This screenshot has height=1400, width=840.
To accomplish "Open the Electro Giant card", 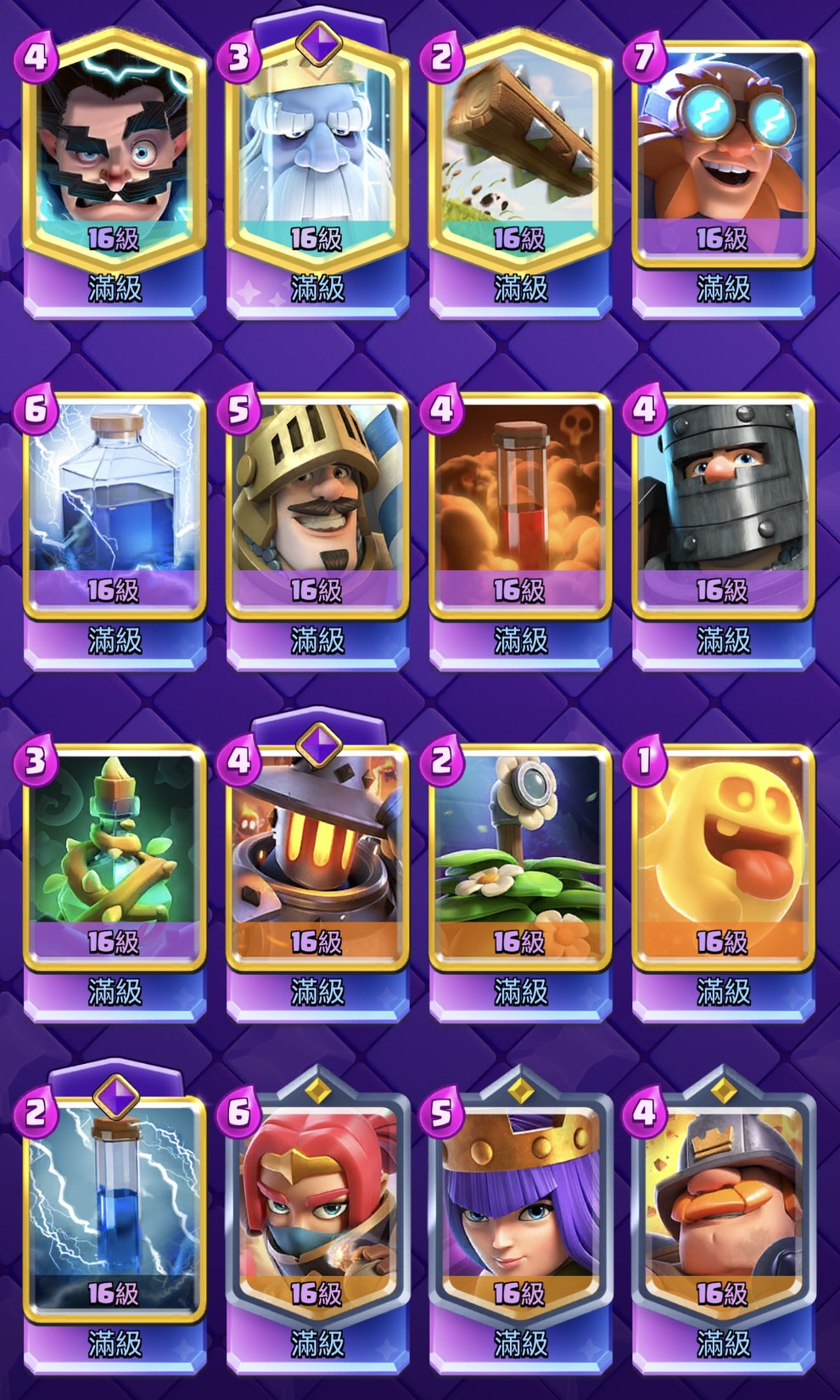I will click(x=723, y=153).
